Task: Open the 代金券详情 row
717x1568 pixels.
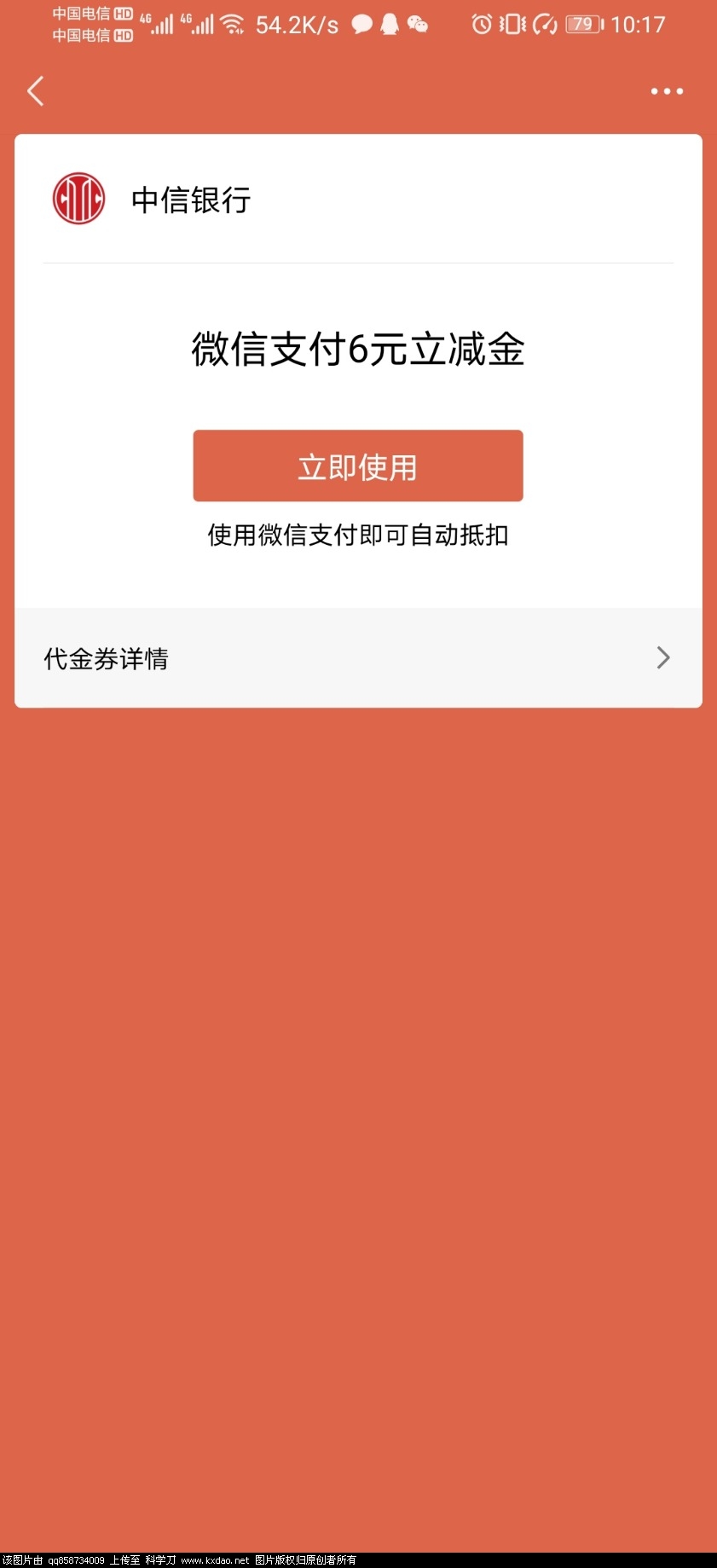Action: click(358, 658)
